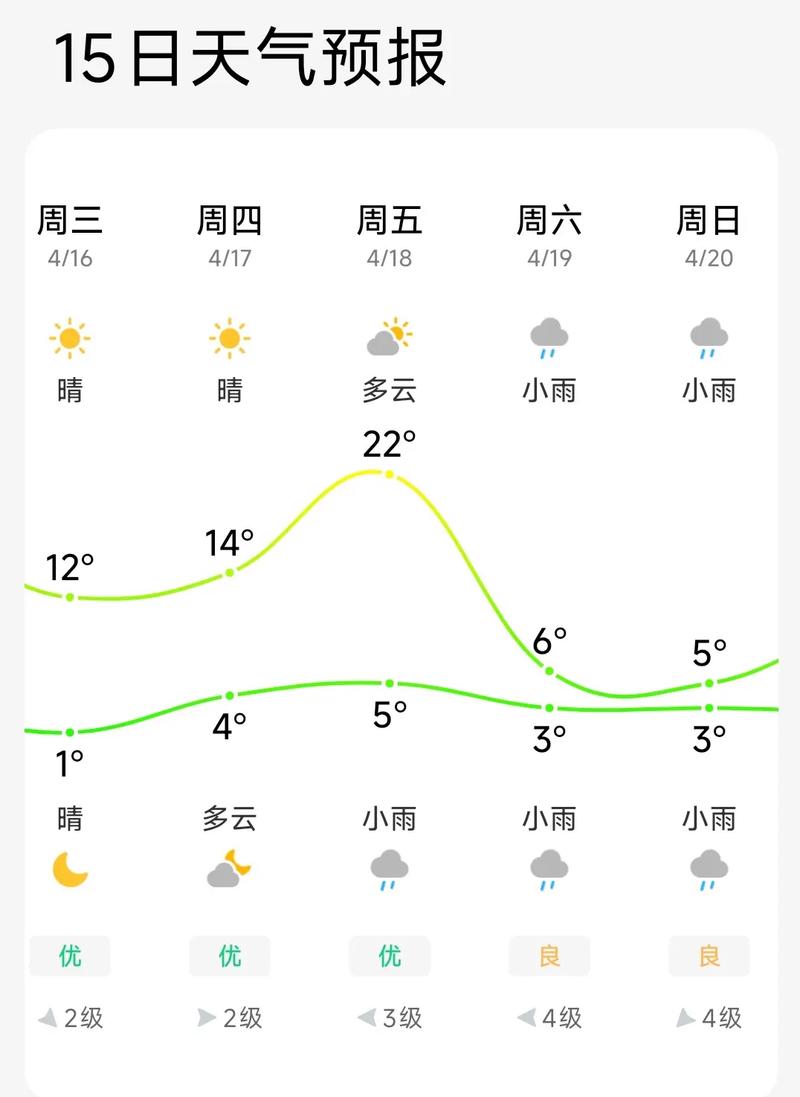Click the night rain icon under 周五
This screenshot has height=1097, width=800.
coord(389,868)
